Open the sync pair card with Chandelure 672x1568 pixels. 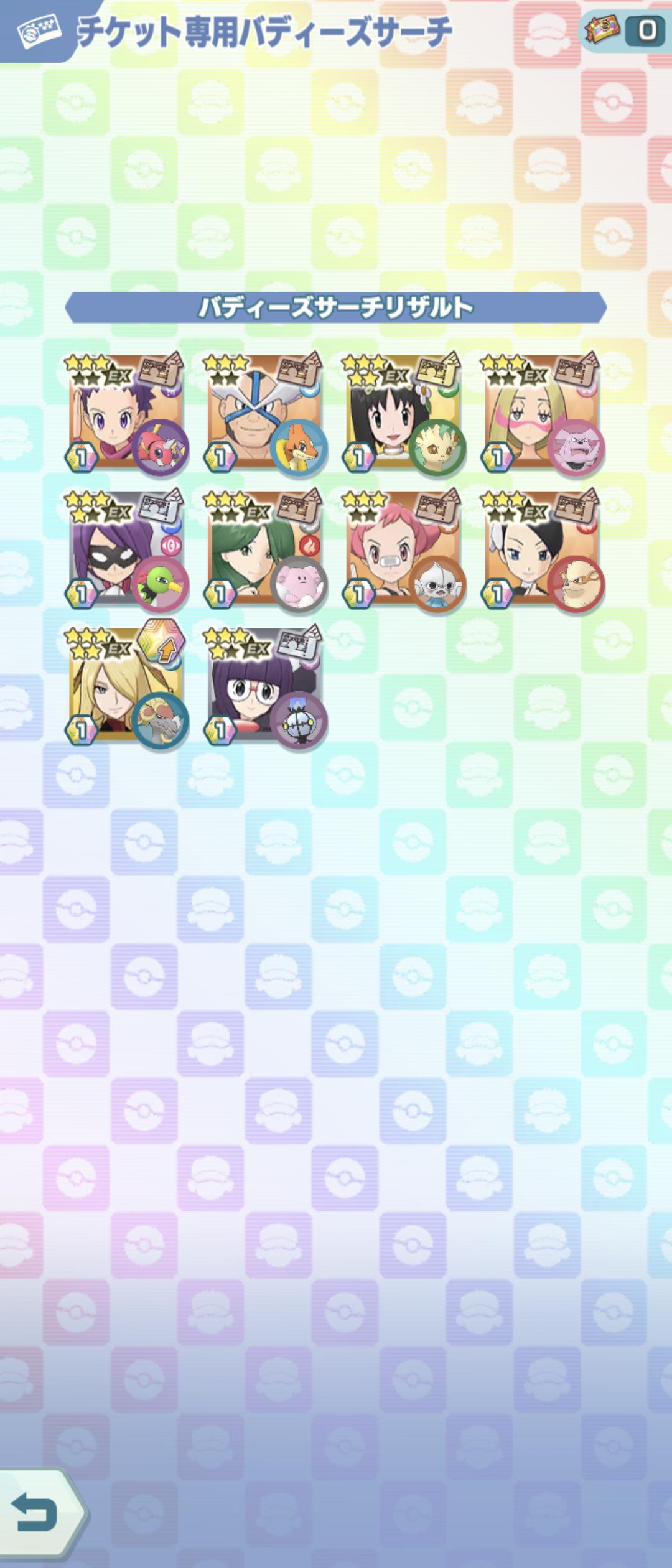point(264,688)
